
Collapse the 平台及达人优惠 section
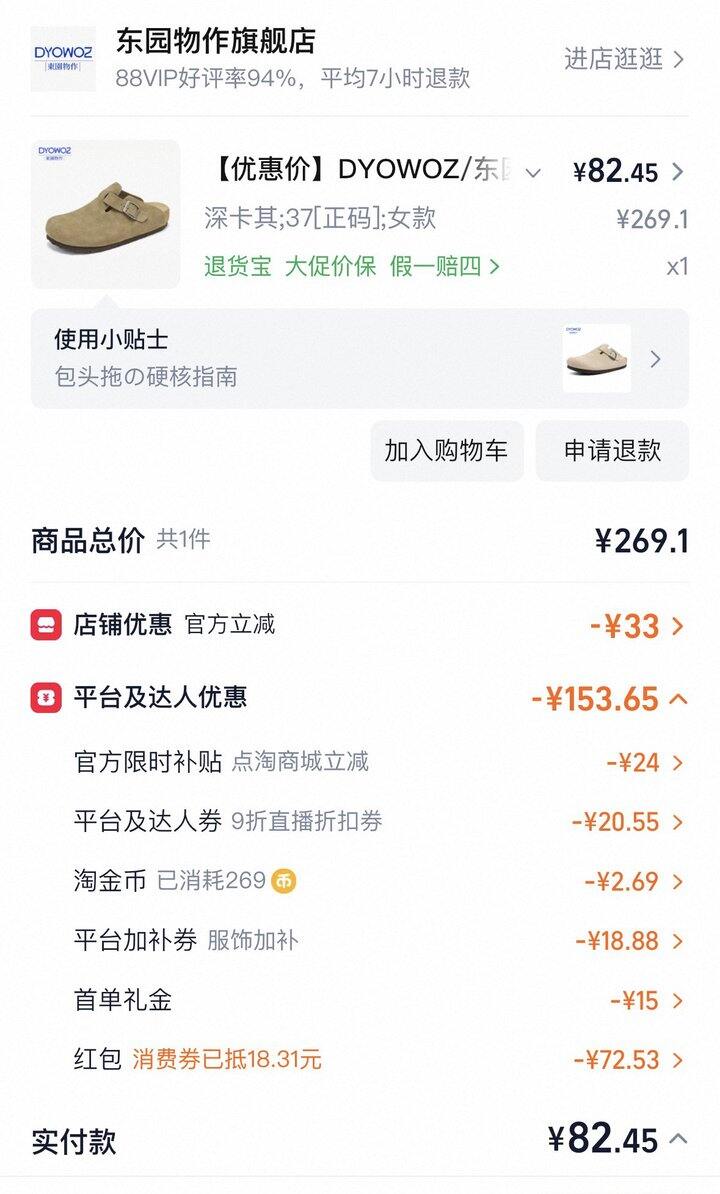tap(677, 698)
